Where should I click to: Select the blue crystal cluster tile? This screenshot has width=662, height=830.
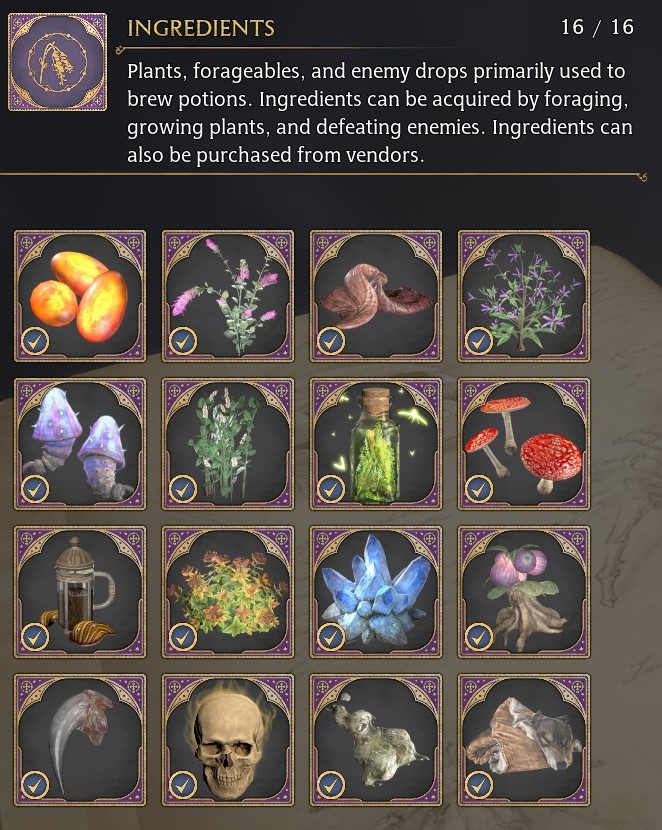[376, 592]
